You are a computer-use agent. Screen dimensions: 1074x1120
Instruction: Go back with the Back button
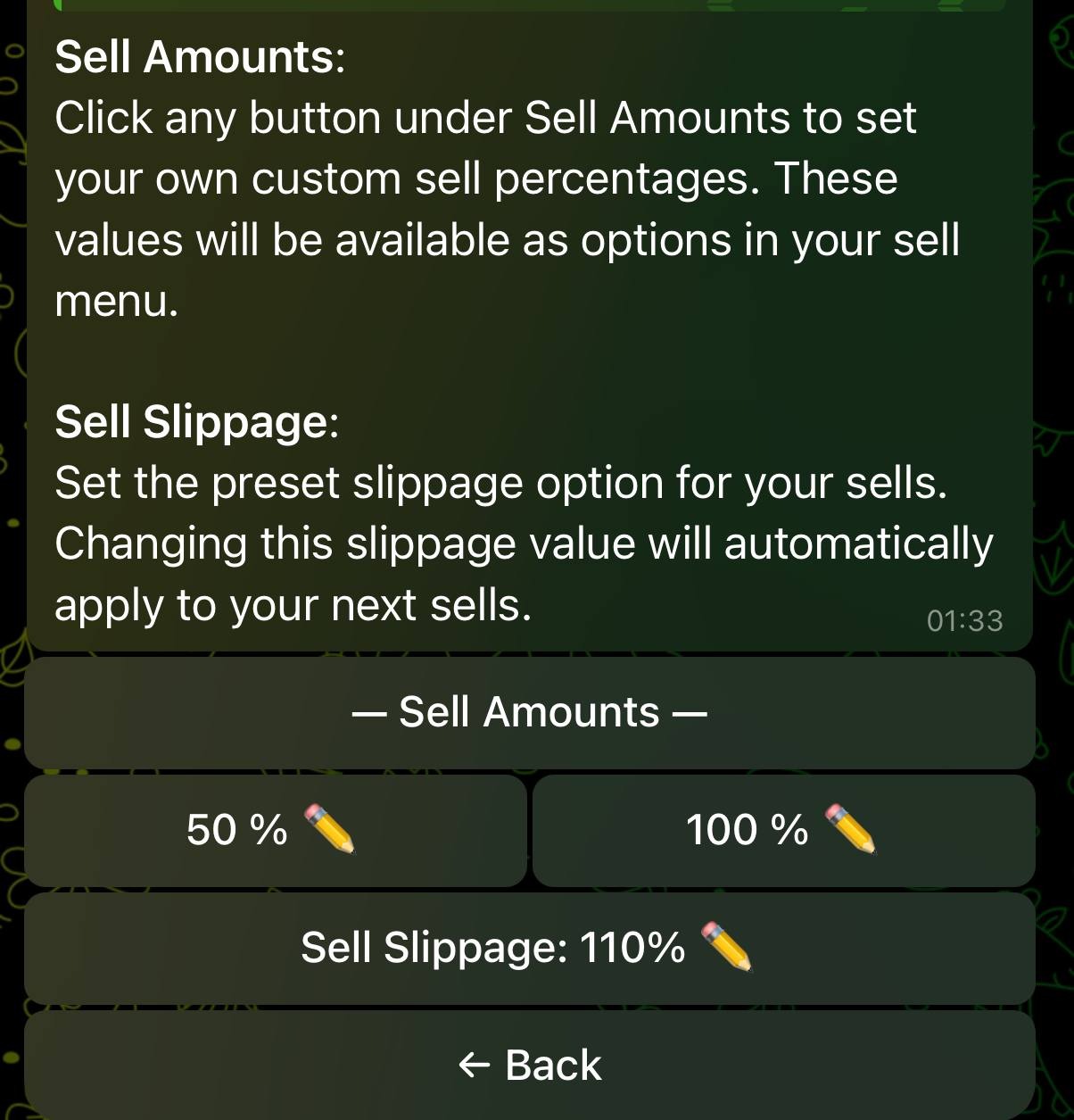(x=530, y=1065)
